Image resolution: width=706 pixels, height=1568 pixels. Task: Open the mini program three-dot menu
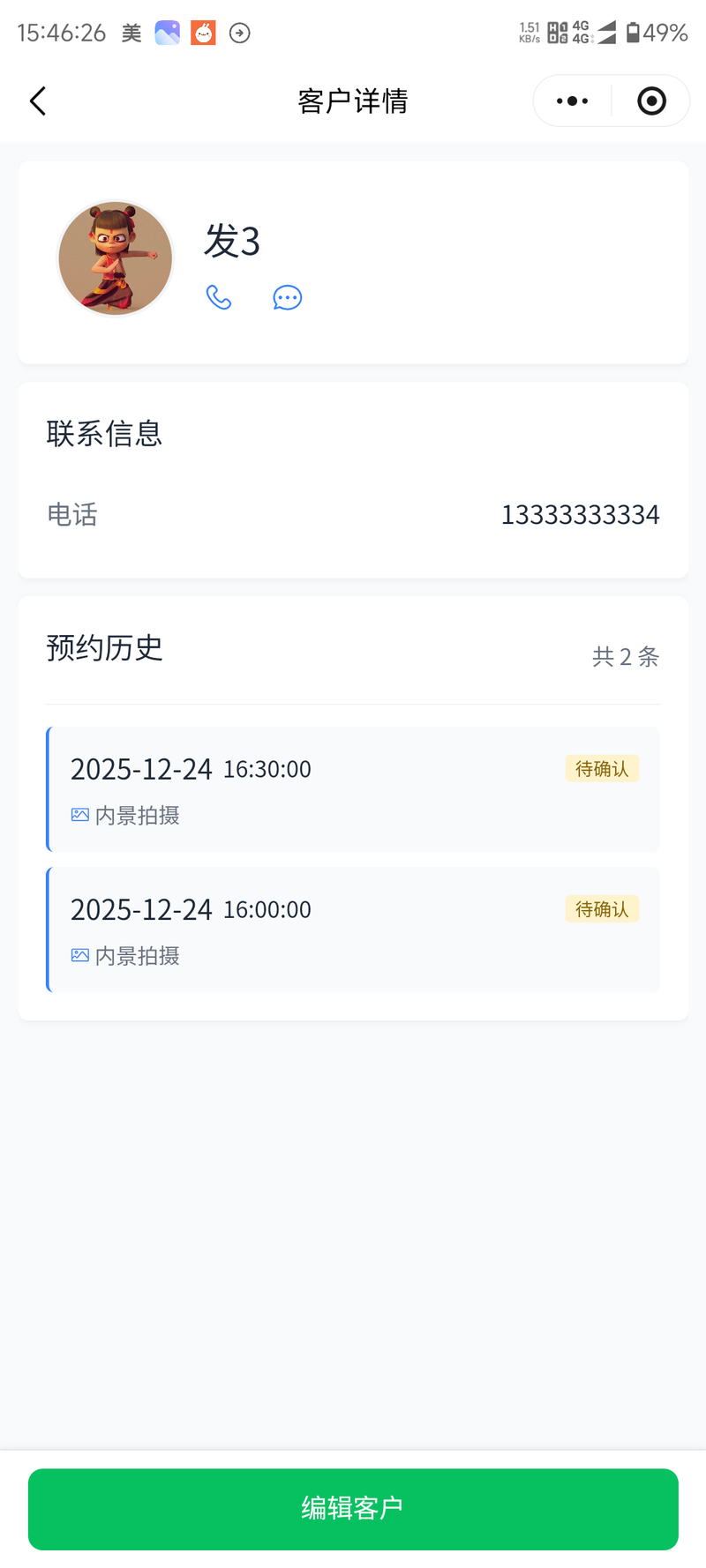572,101
